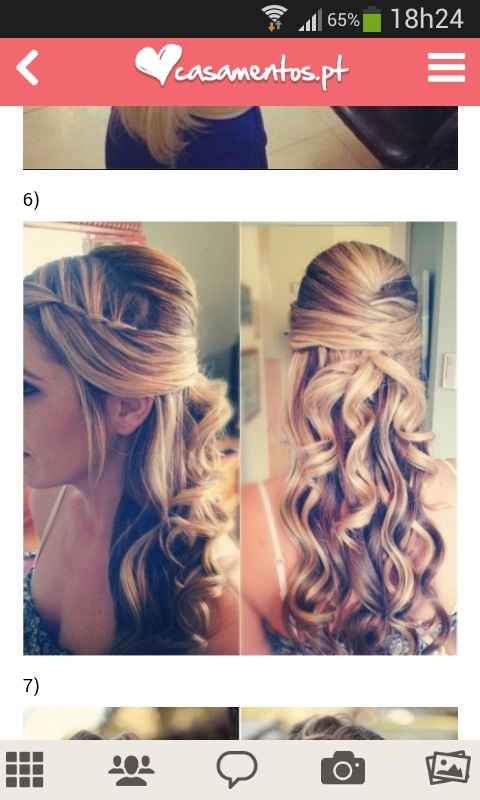Open hairstyle photo number 6

(x=240, y=438)
